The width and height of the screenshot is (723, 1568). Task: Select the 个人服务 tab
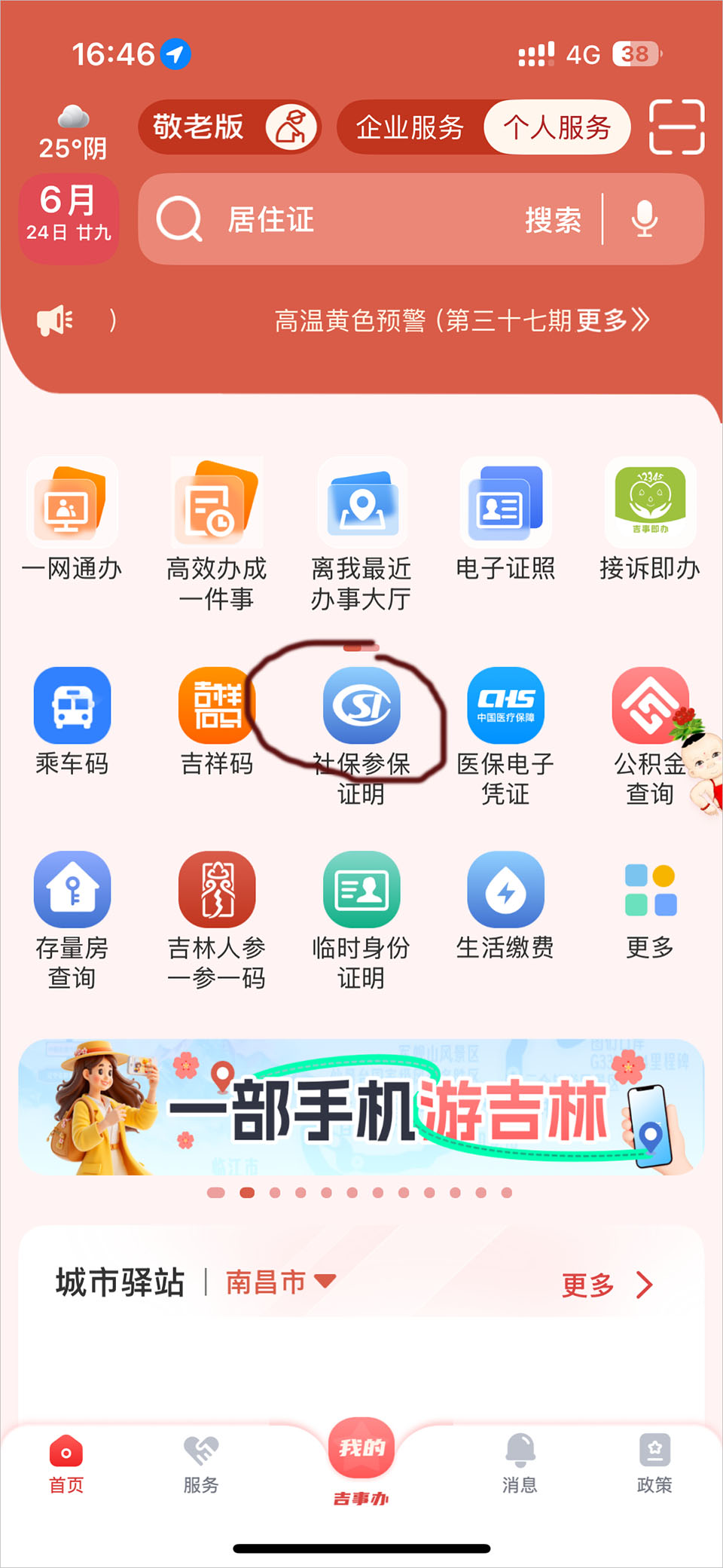557,127
